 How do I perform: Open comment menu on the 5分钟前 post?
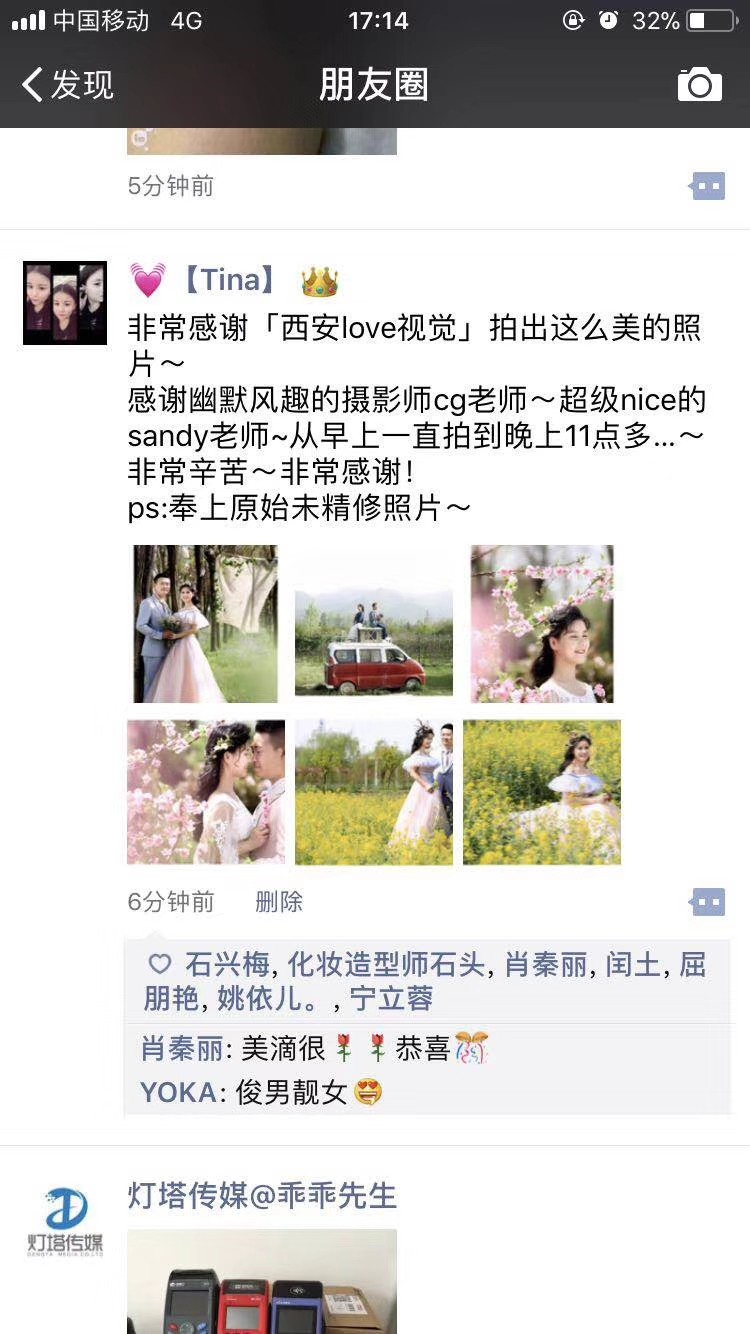(708, 186)
